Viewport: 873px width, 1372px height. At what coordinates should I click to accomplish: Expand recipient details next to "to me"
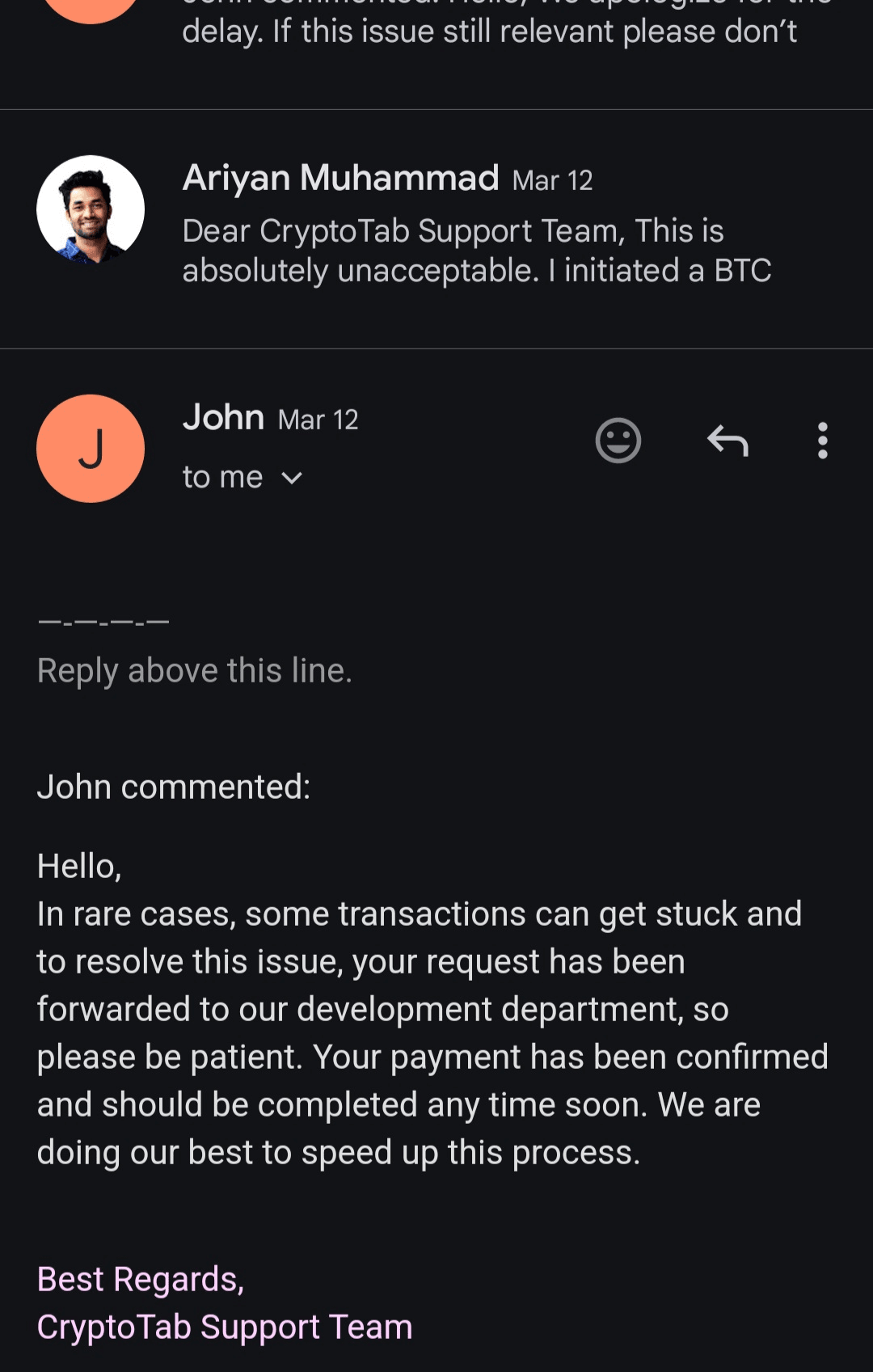(292, 478)
